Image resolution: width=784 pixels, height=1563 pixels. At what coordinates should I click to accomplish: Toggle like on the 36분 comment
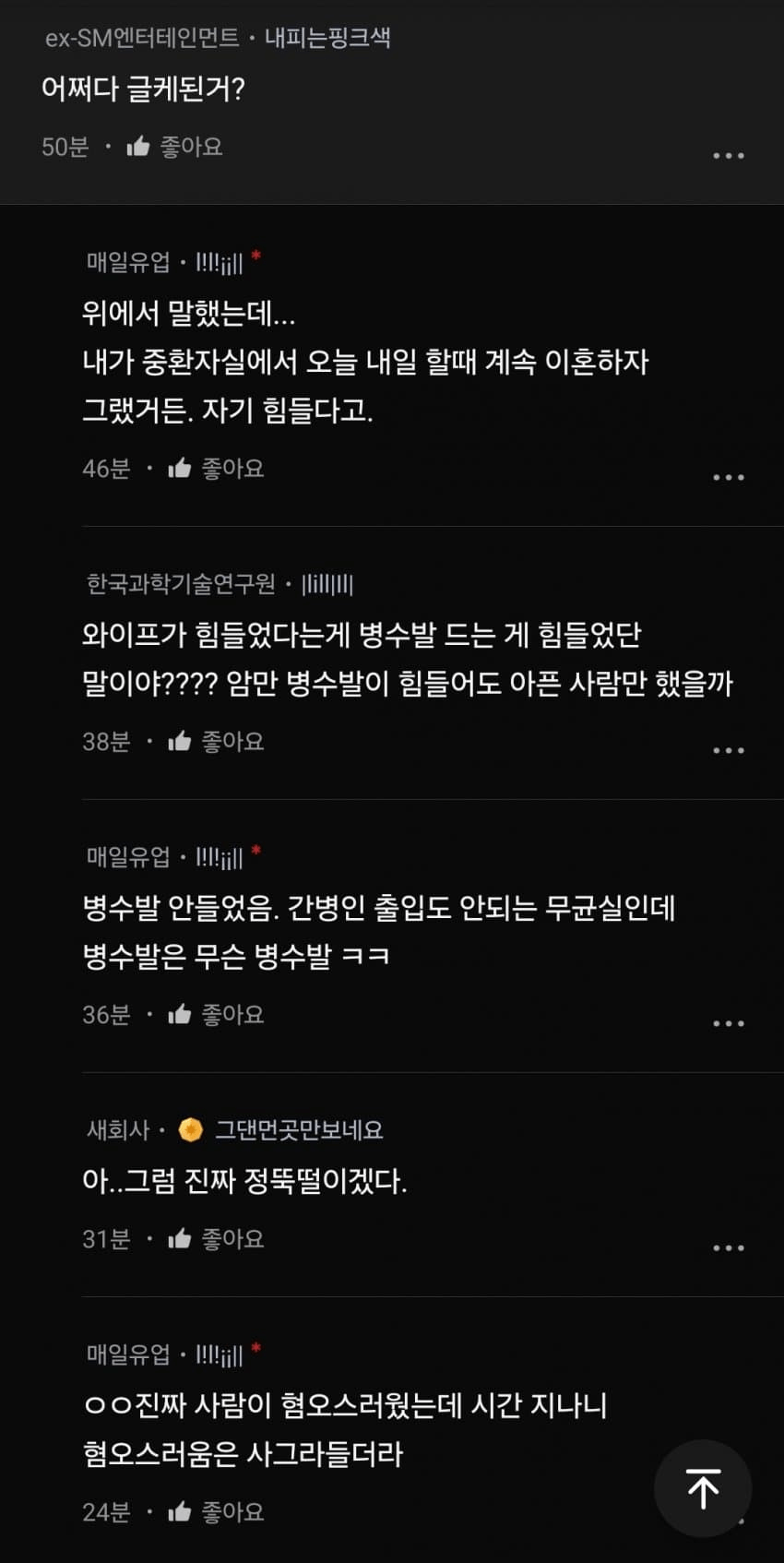[178, 1013]
